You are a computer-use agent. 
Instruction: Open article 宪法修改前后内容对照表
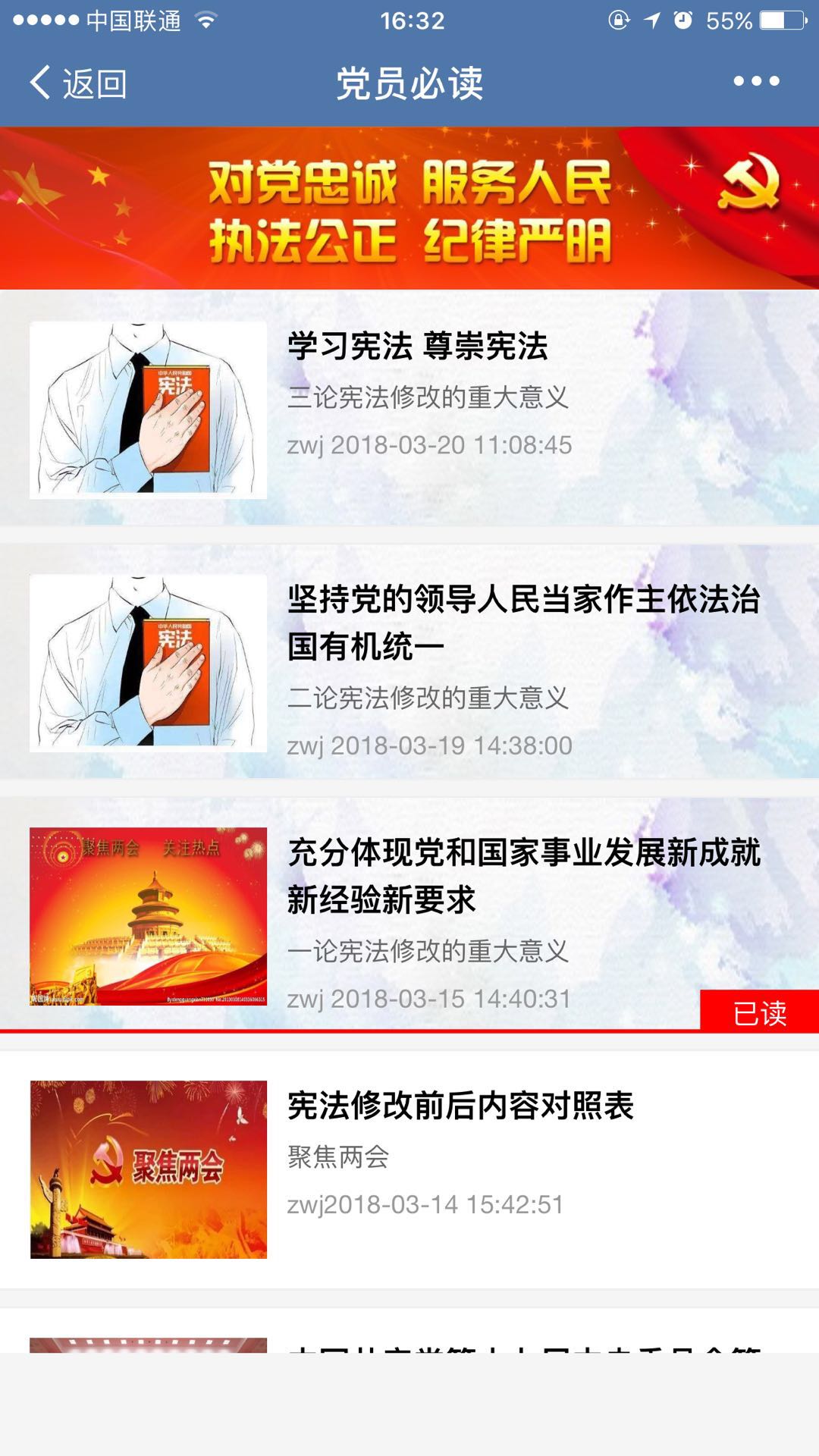point(460,1106)
